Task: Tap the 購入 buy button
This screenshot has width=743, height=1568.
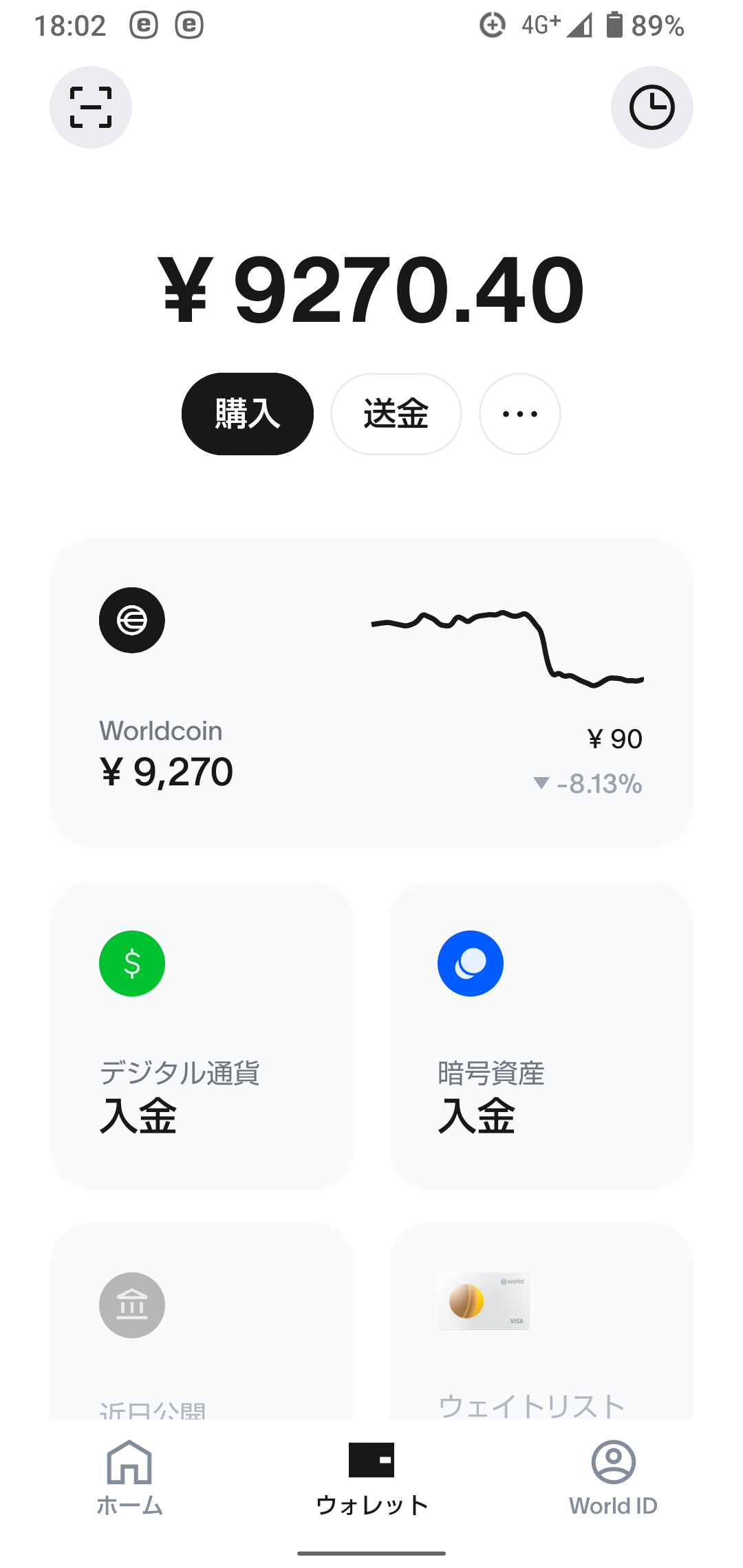Action: (x=248, y=414)
